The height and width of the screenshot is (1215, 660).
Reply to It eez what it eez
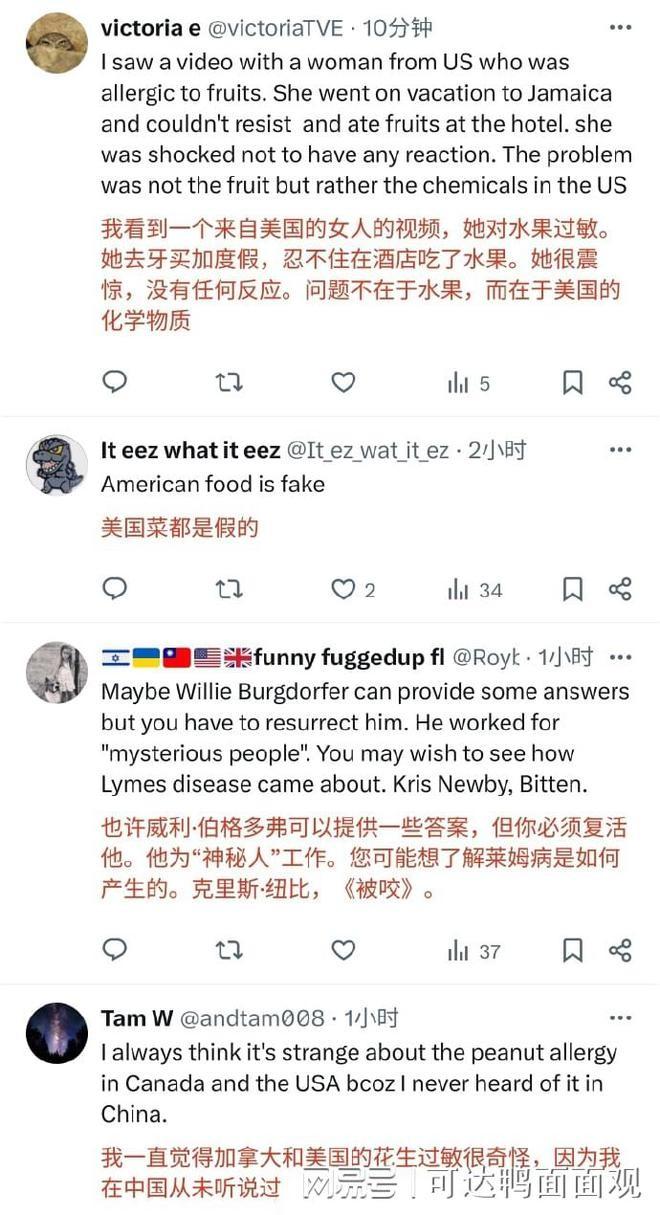[116, 589]
